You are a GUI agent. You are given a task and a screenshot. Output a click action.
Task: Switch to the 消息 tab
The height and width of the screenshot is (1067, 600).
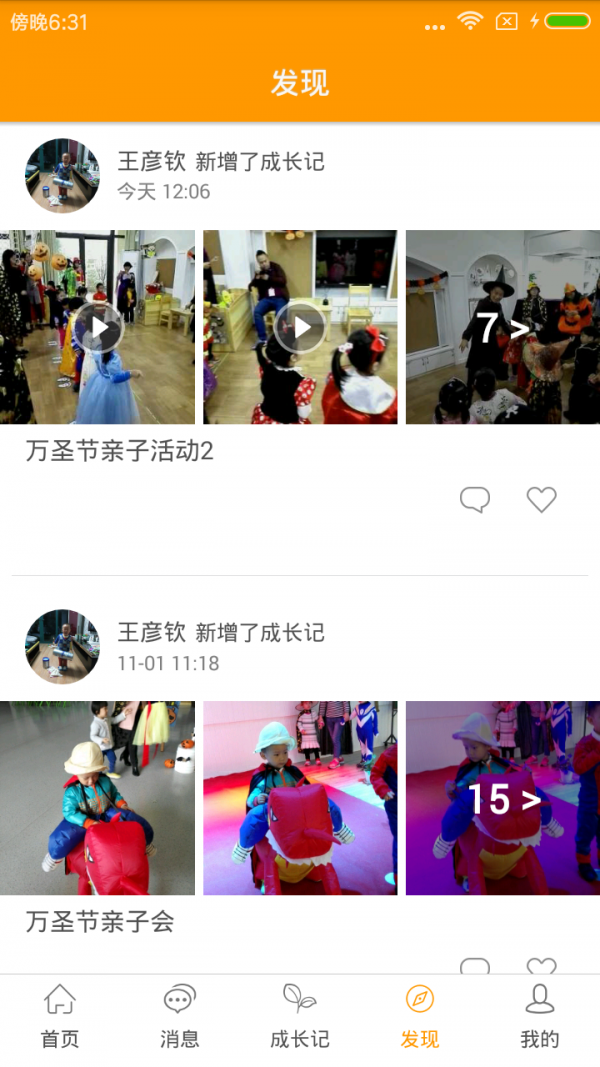pyautogui.click(x=180, y=1015)
